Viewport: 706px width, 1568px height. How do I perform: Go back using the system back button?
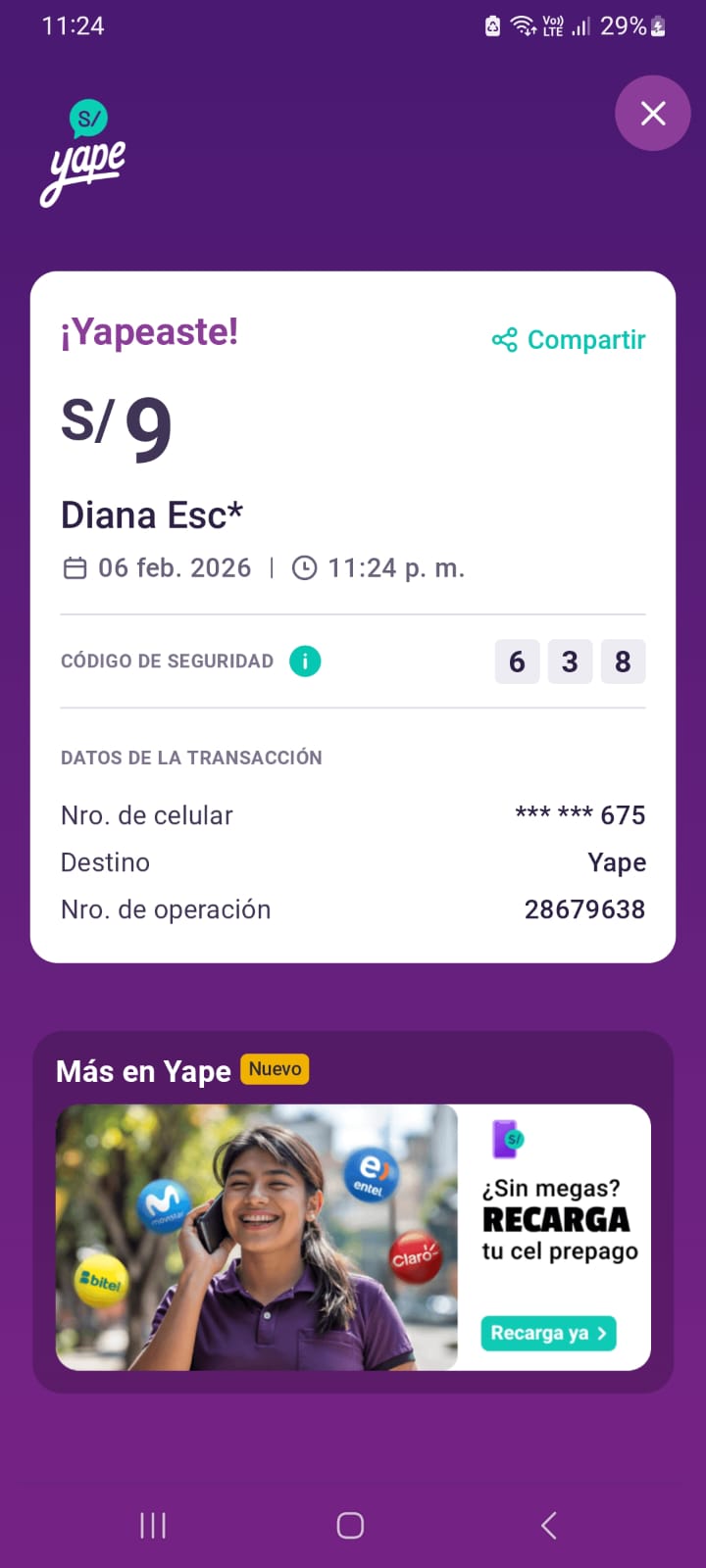549,1525
